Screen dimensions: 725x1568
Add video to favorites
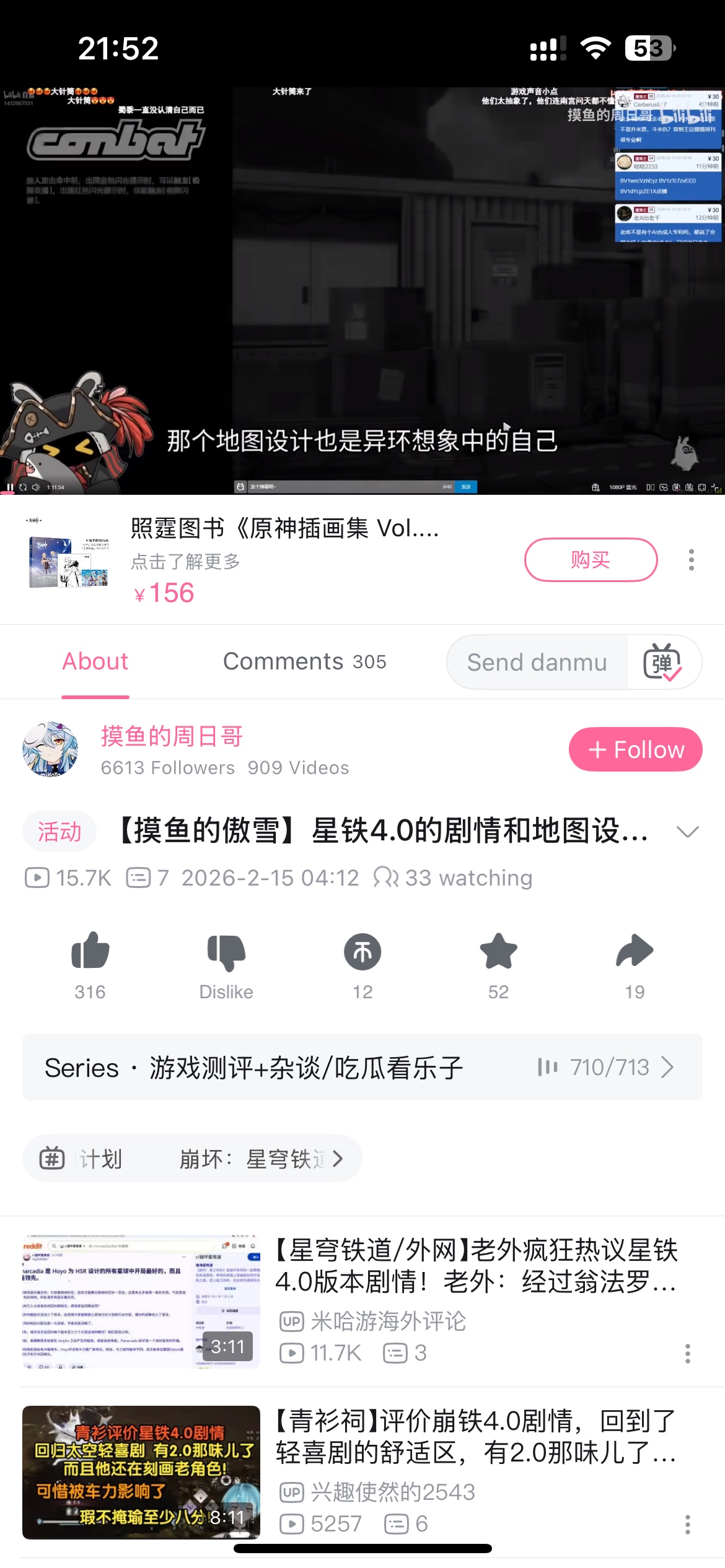(x=498, y=952)
